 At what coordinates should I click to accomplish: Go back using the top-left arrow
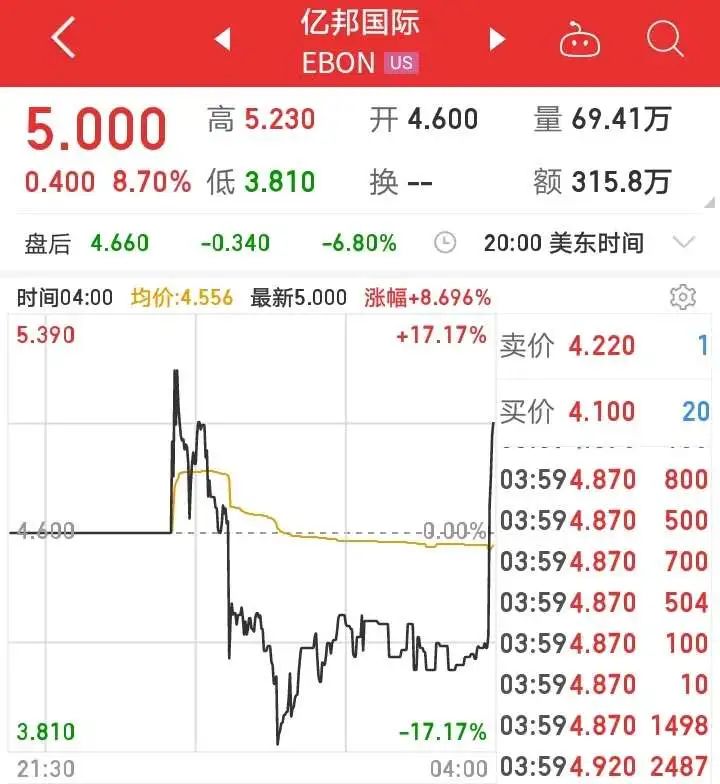[63, 40]
